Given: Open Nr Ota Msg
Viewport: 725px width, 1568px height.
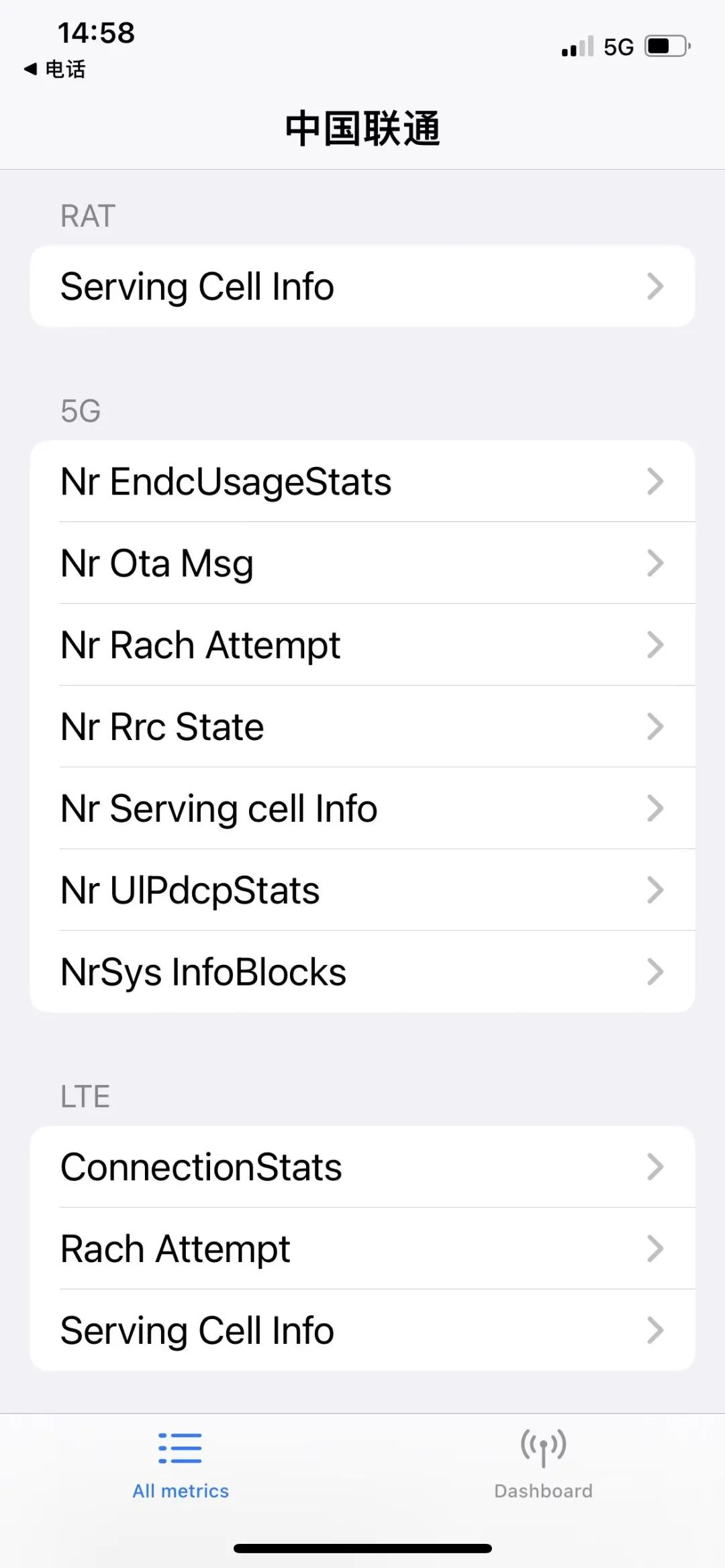Looking at the screenshot, I should pos(362,563).
